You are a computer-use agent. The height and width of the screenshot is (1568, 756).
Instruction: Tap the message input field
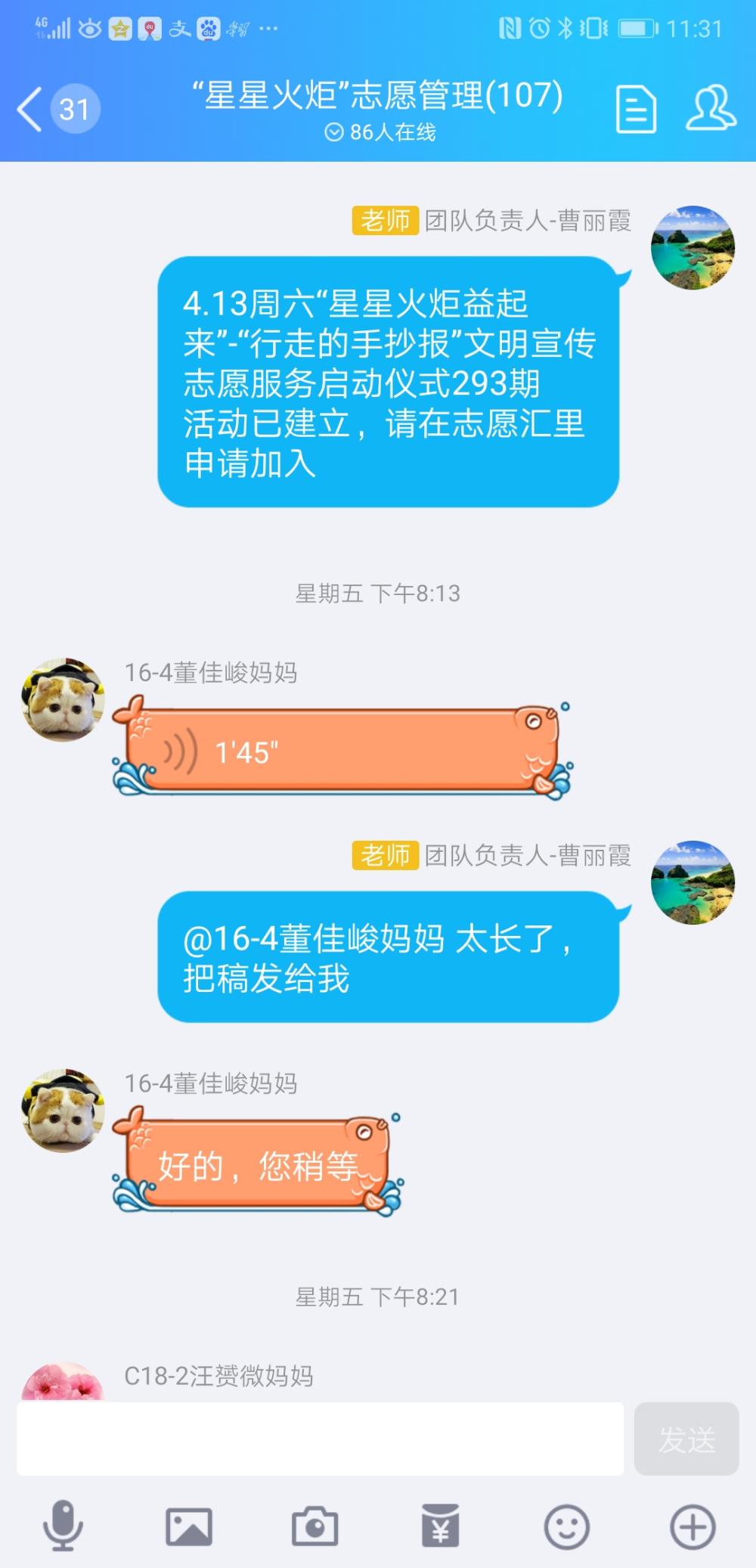(x=320, y=1439)
